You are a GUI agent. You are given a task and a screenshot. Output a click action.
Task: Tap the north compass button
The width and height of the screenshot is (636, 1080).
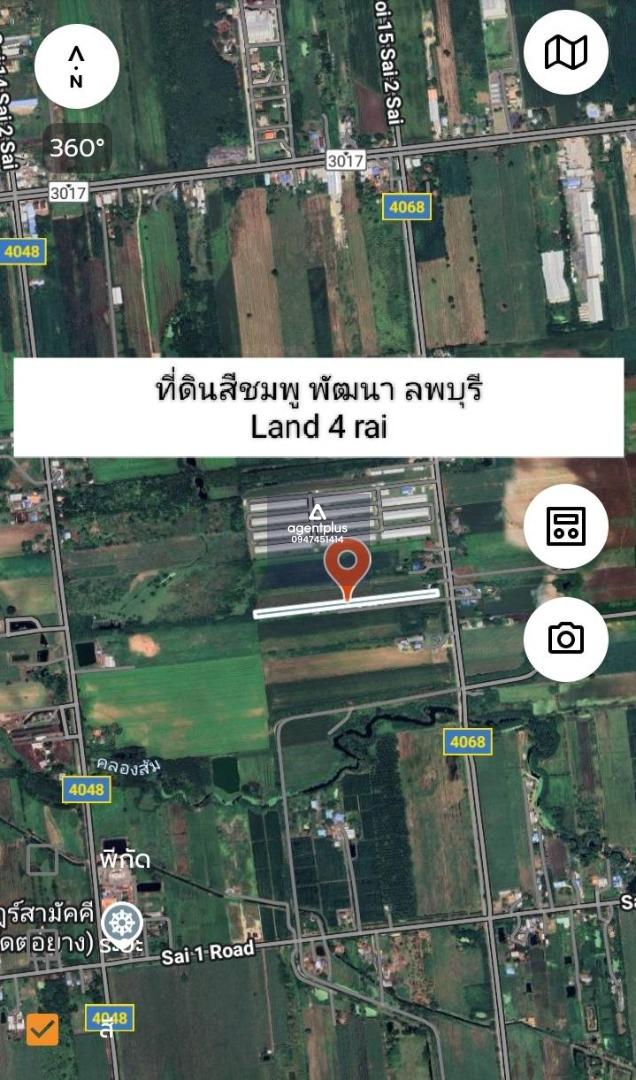point(77,66)
